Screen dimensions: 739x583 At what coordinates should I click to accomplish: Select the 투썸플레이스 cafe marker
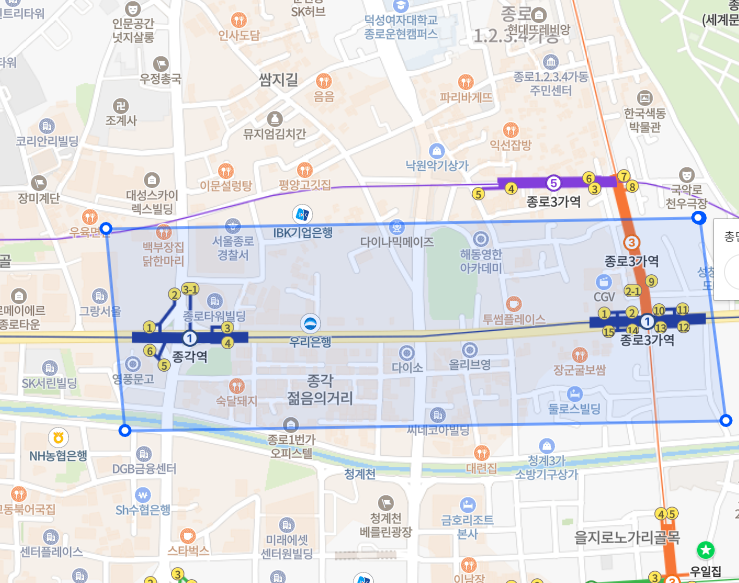[x=513, y=303]
